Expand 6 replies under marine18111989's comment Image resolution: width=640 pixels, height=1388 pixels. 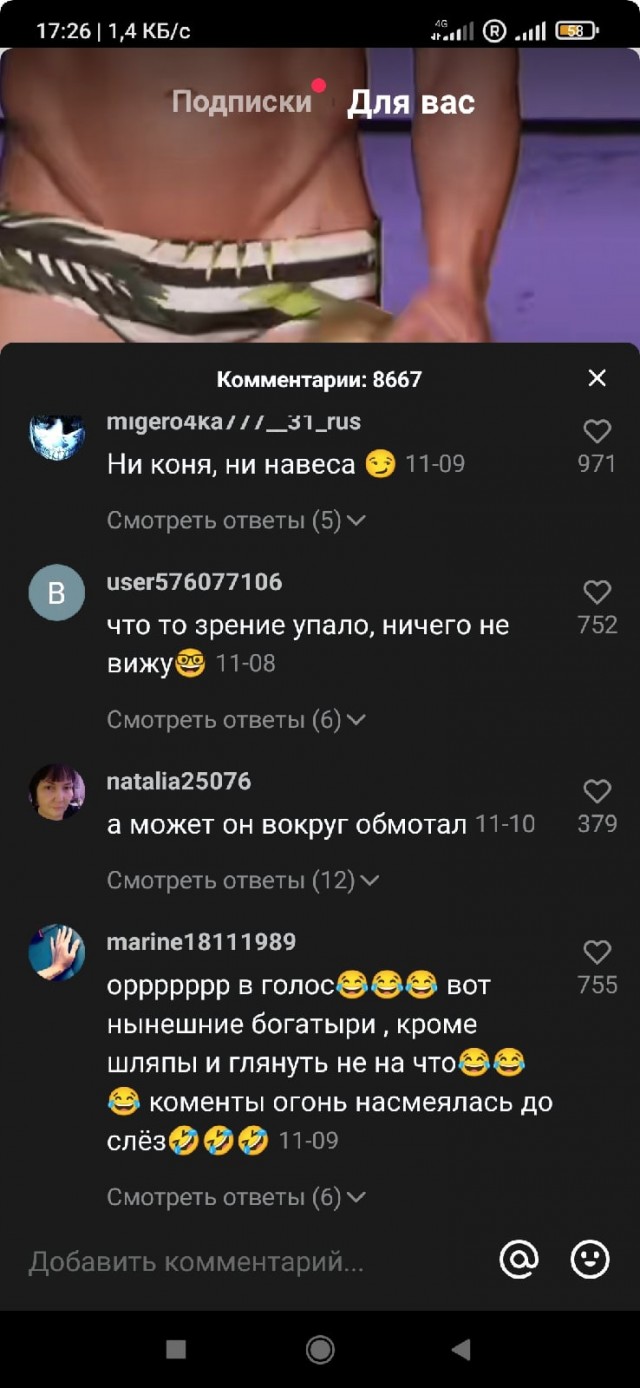[236, 1197]
